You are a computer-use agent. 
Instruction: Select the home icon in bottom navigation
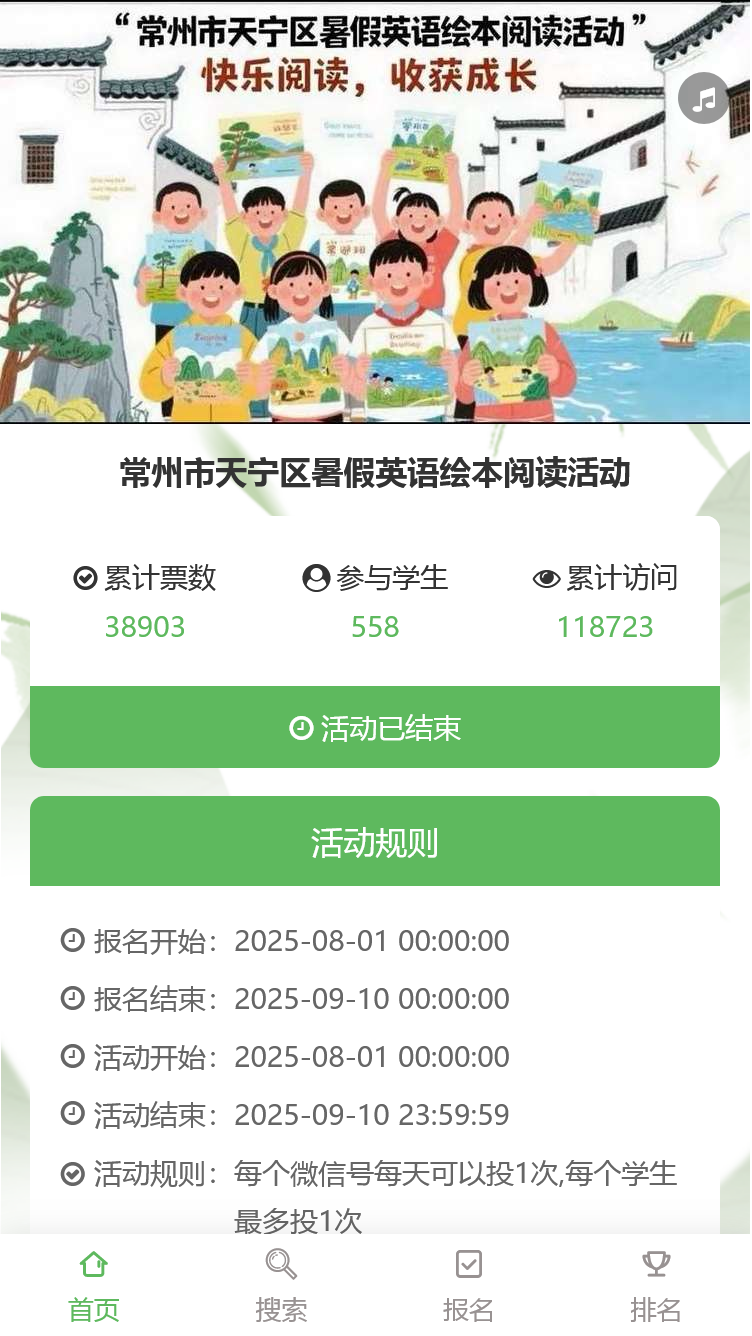(93, 1264)
